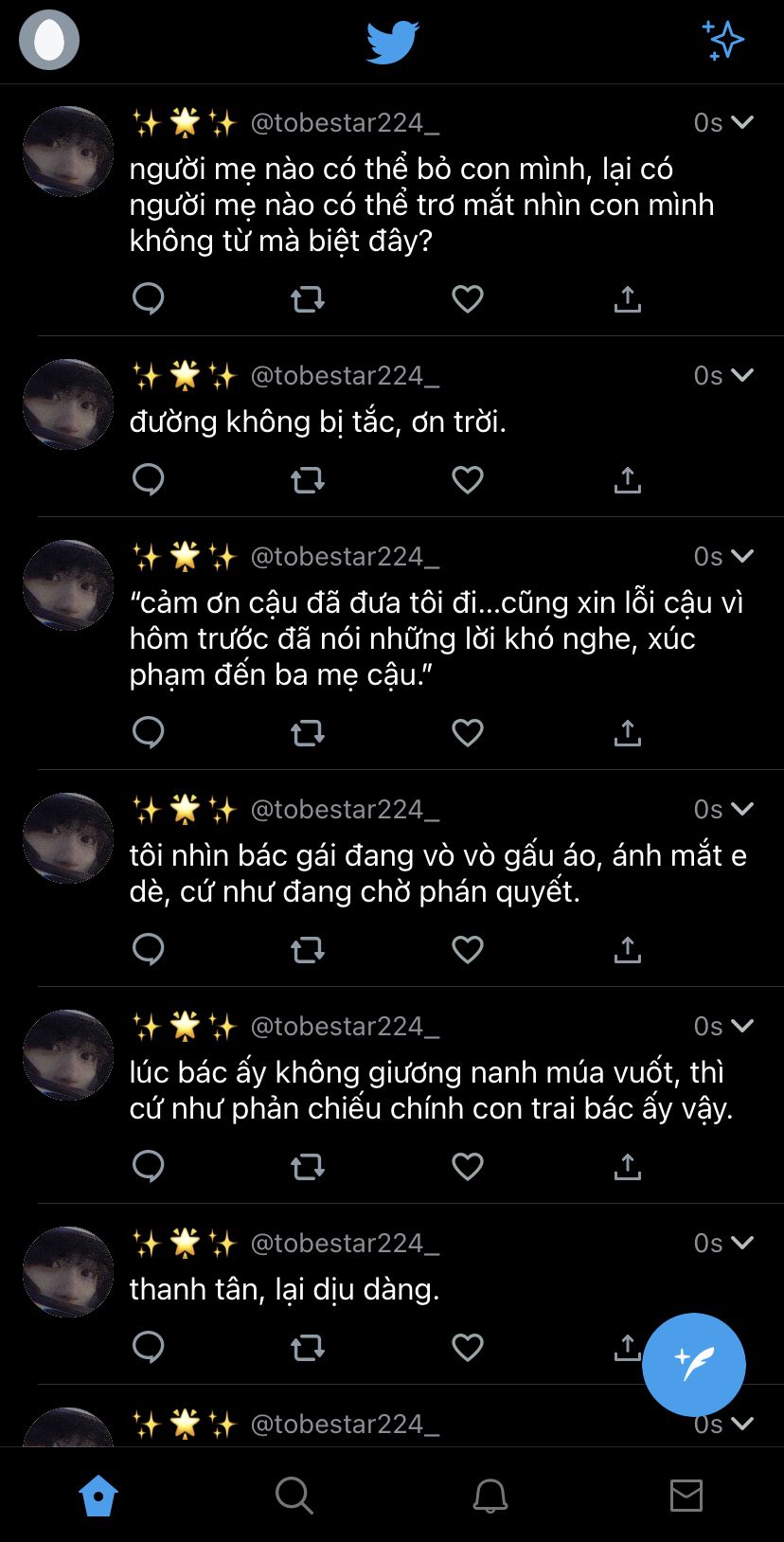Go to the Home tab
Image resolution: width=784 pixels, height=1542 pixels.
[98, 1496]
